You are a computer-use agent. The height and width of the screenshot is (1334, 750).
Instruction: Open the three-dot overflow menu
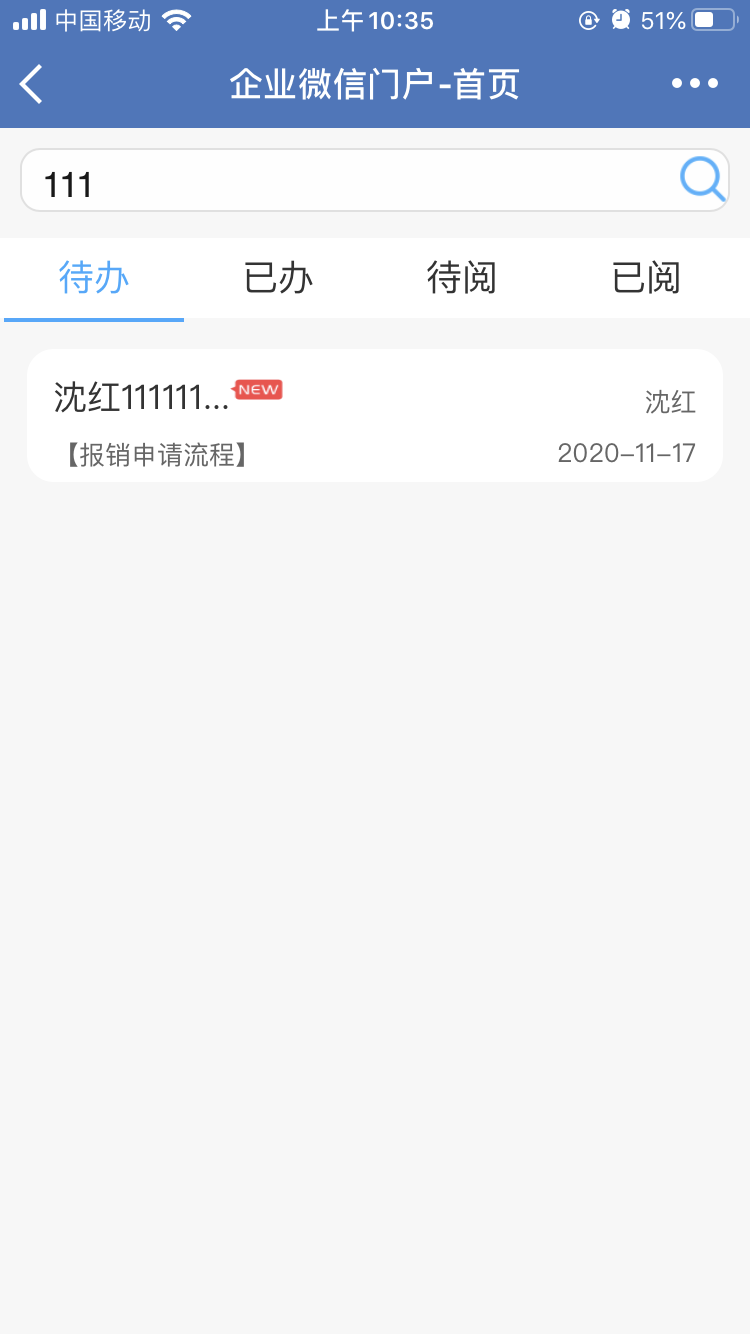coord(695,84)
